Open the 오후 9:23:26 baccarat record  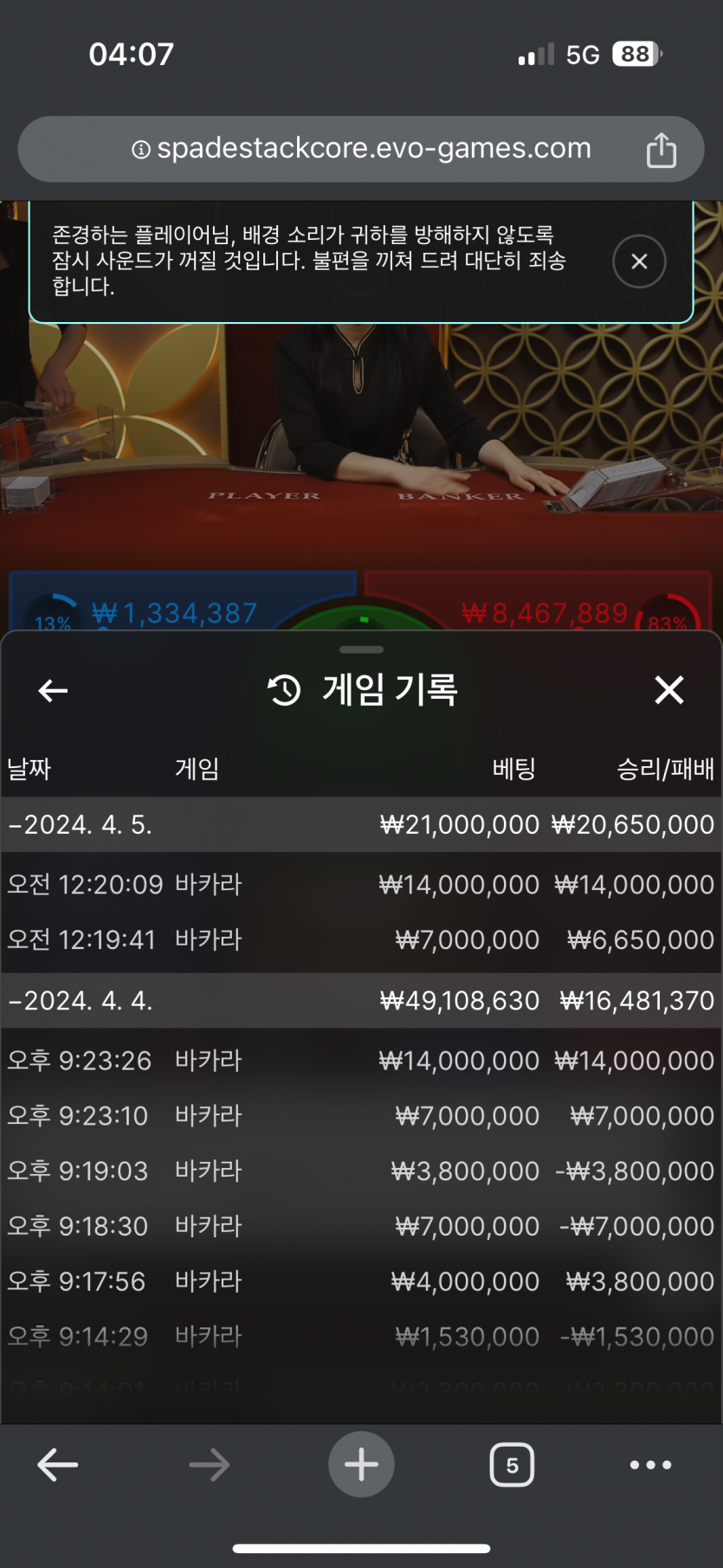tap(361, 1060)
